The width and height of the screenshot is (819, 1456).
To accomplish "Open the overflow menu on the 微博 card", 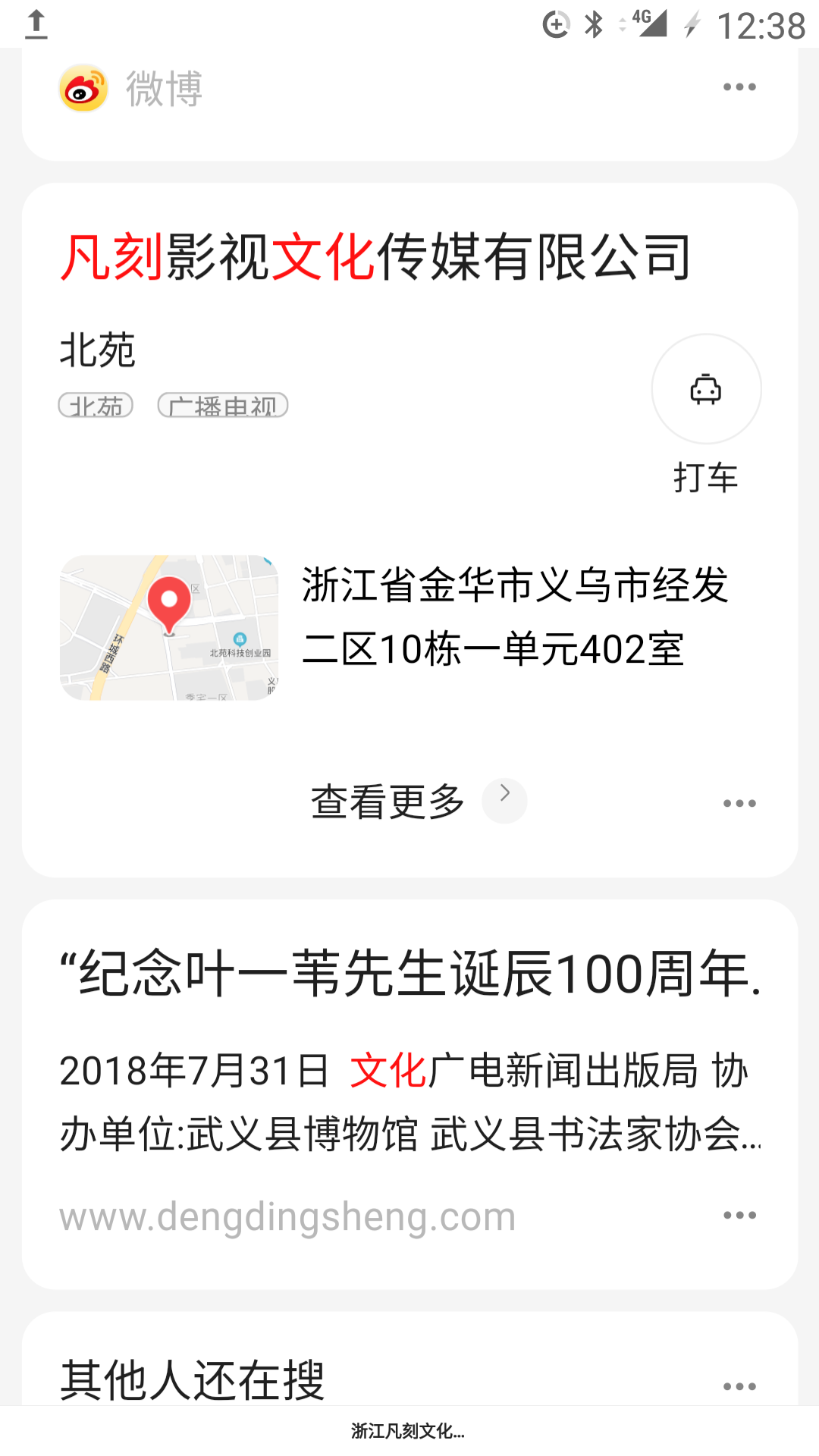I will click(x=739, y=87).
